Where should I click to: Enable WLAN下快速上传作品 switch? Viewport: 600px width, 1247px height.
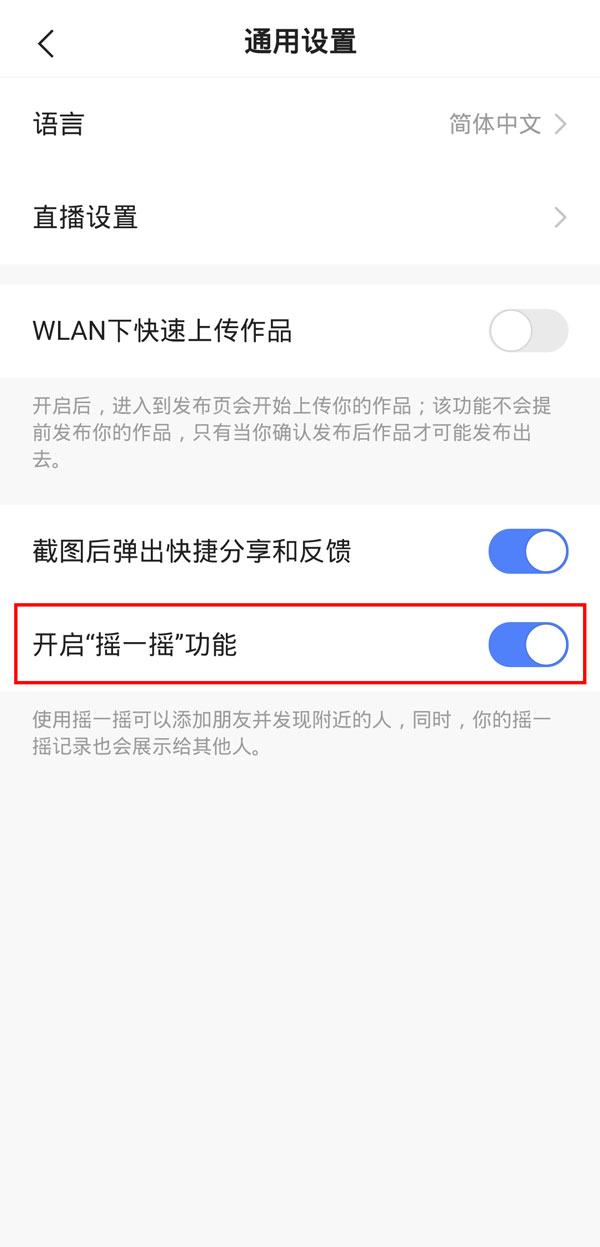tap(528, 331)
